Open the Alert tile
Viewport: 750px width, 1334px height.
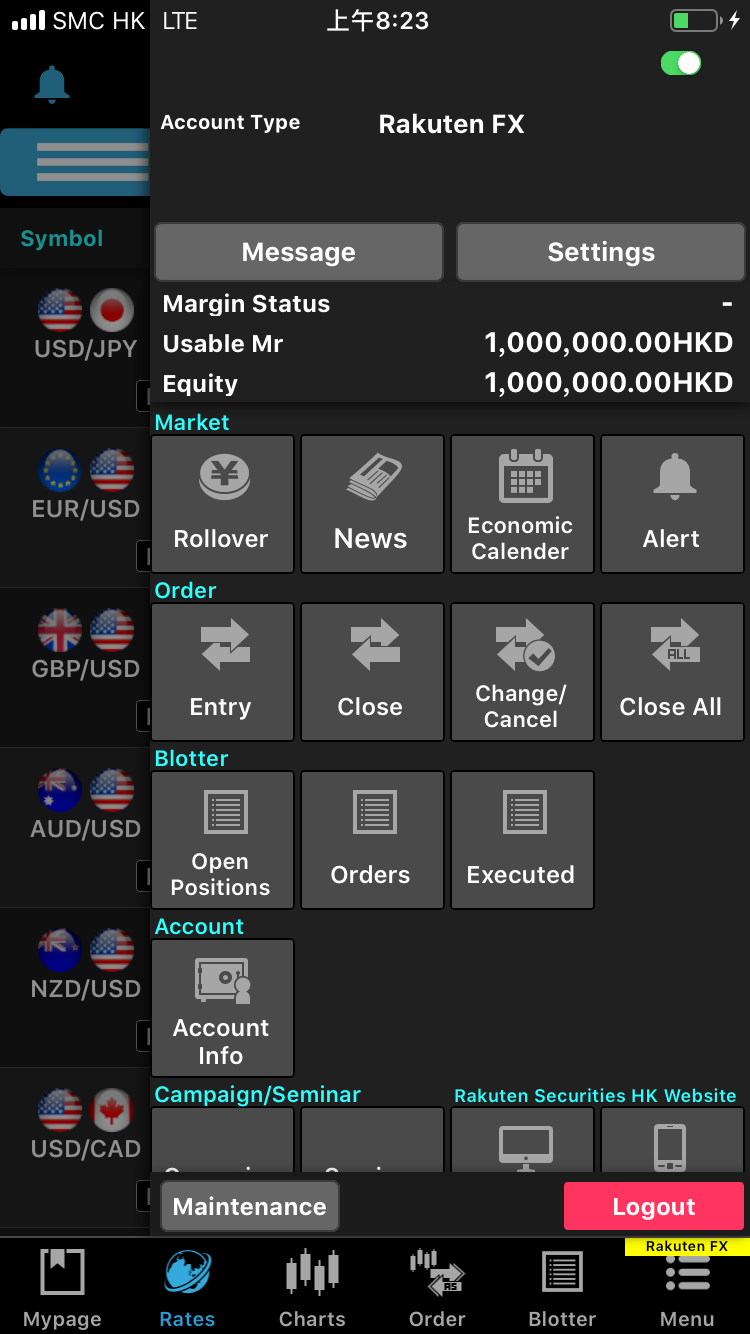pos(672,504)
